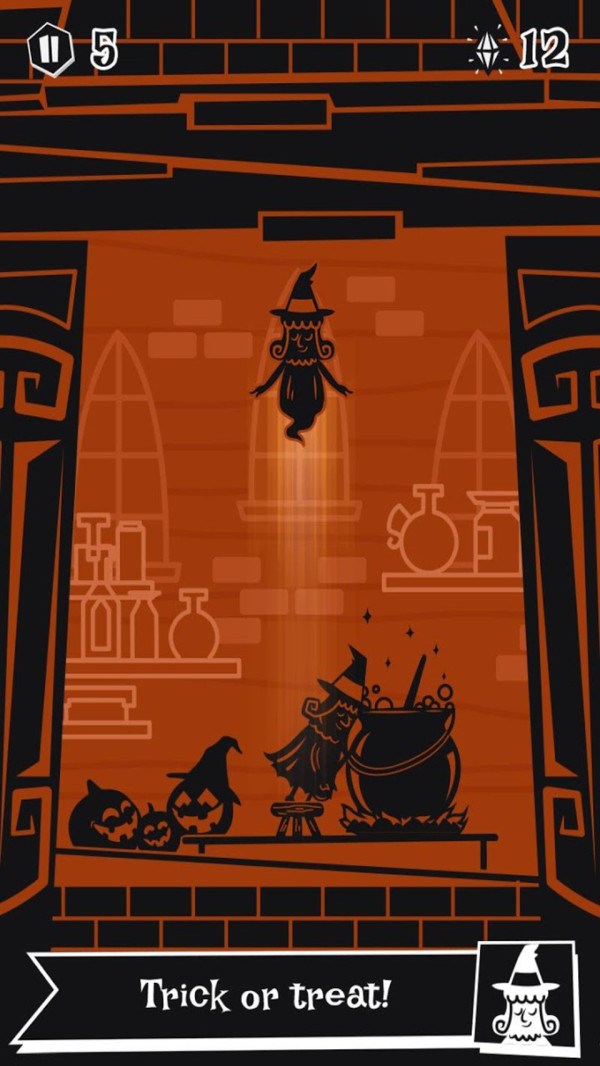This screenshot has width=600, height=1066.
Task: Pause the game
Action: click(x=50, y=49)
